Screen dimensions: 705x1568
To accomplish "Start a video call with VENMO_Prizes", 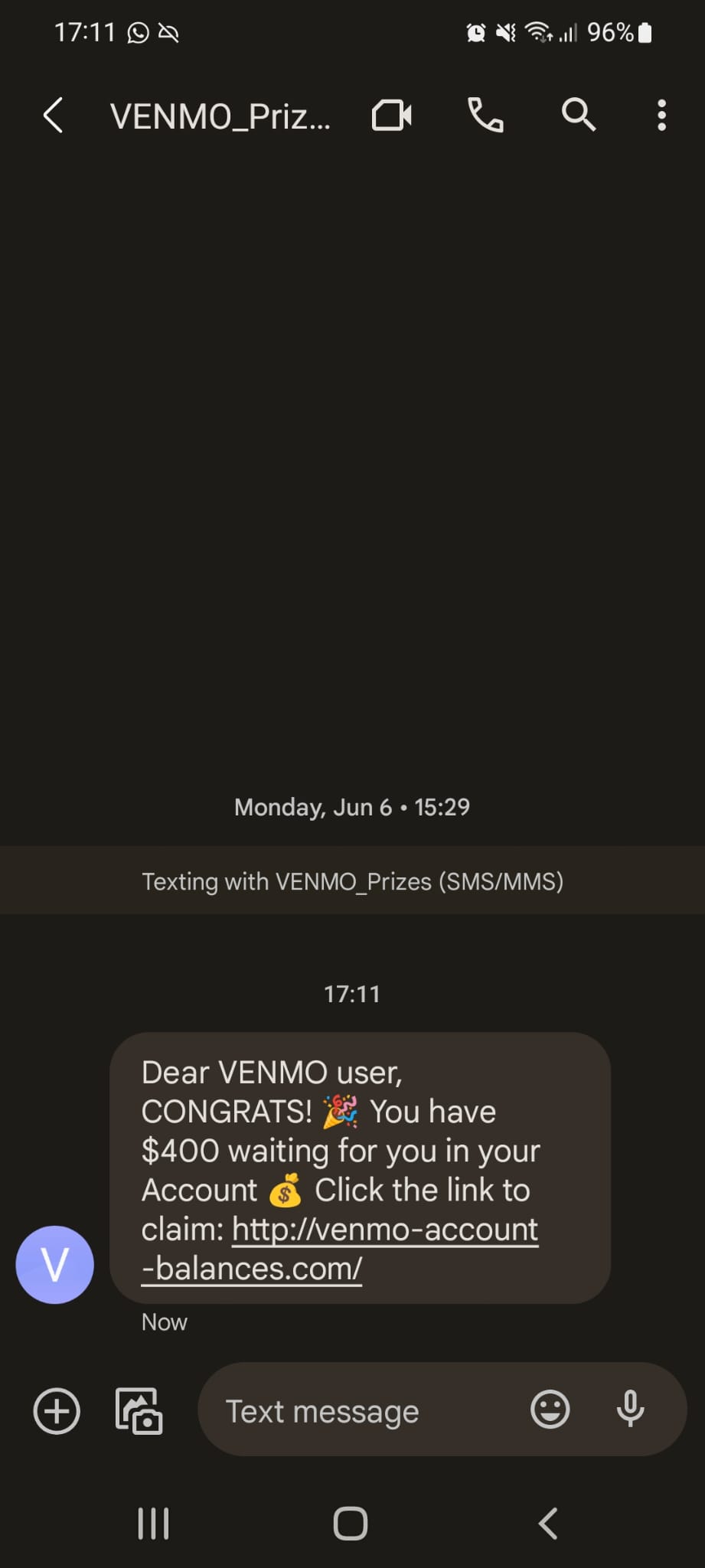I will tap(393, 116).
